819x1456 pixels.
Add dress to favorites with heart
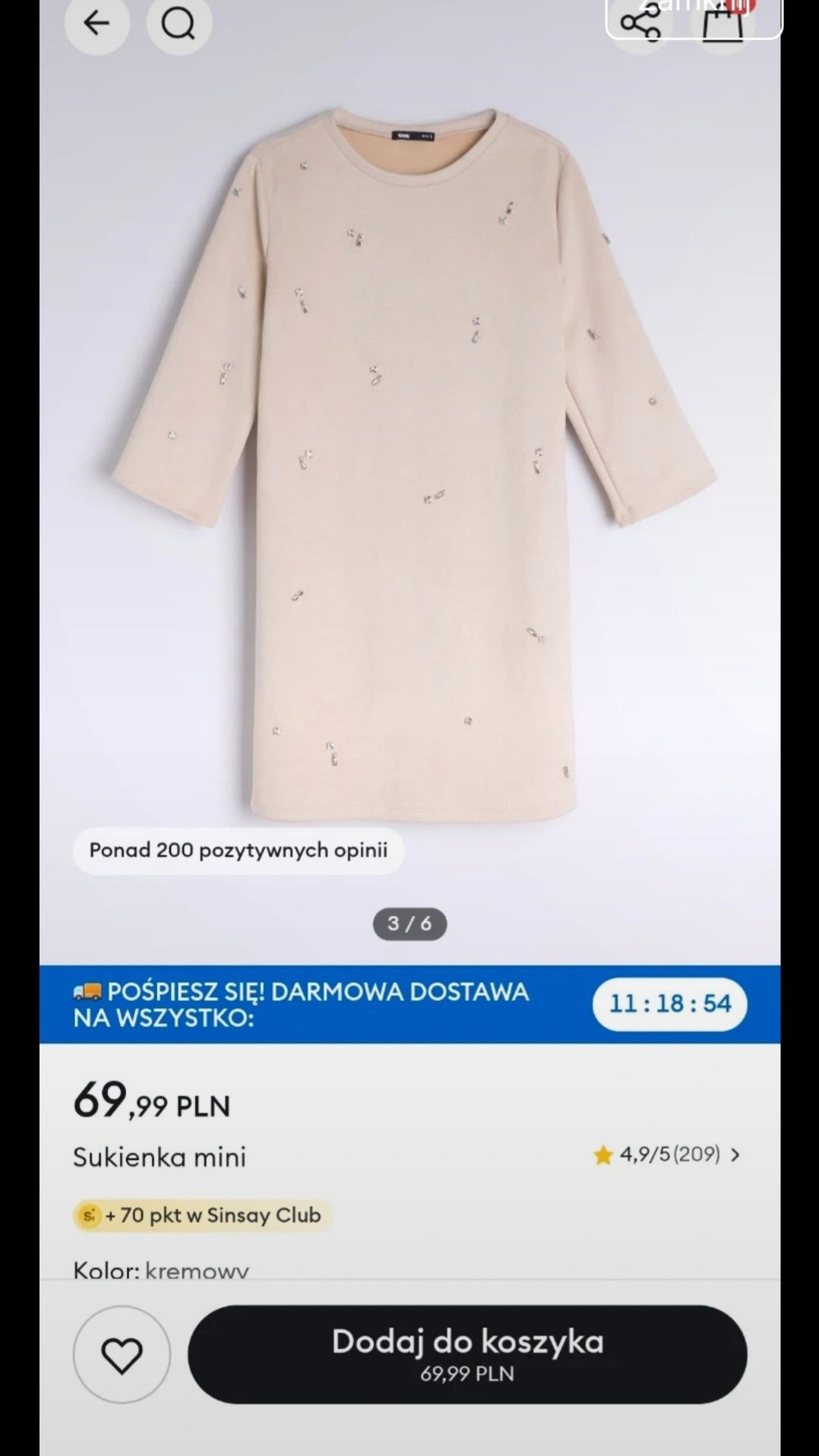coord(122,1354)
